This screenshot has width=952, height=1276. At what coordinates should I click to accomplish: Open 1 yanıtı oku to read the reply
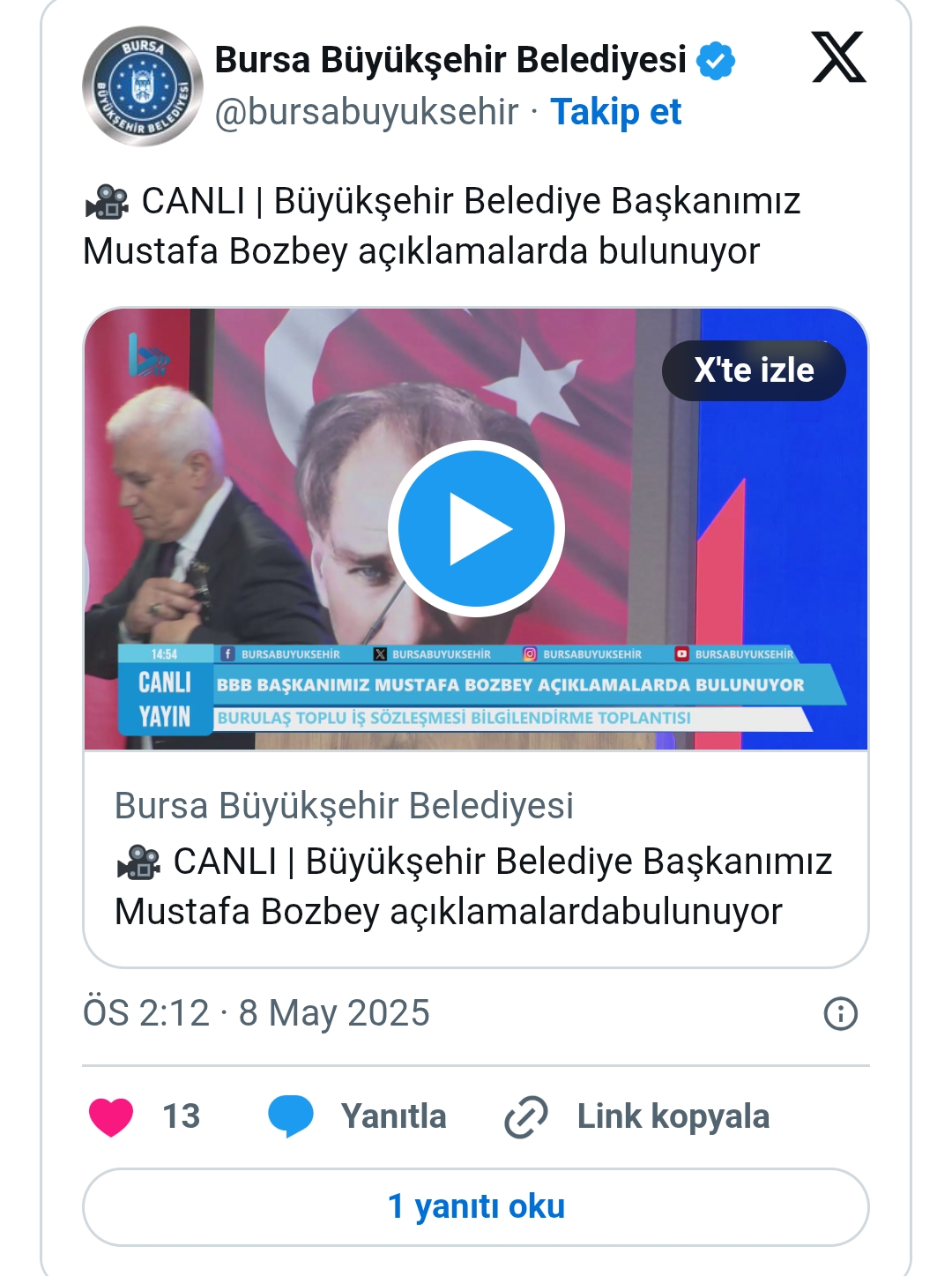pos(476,1206)
